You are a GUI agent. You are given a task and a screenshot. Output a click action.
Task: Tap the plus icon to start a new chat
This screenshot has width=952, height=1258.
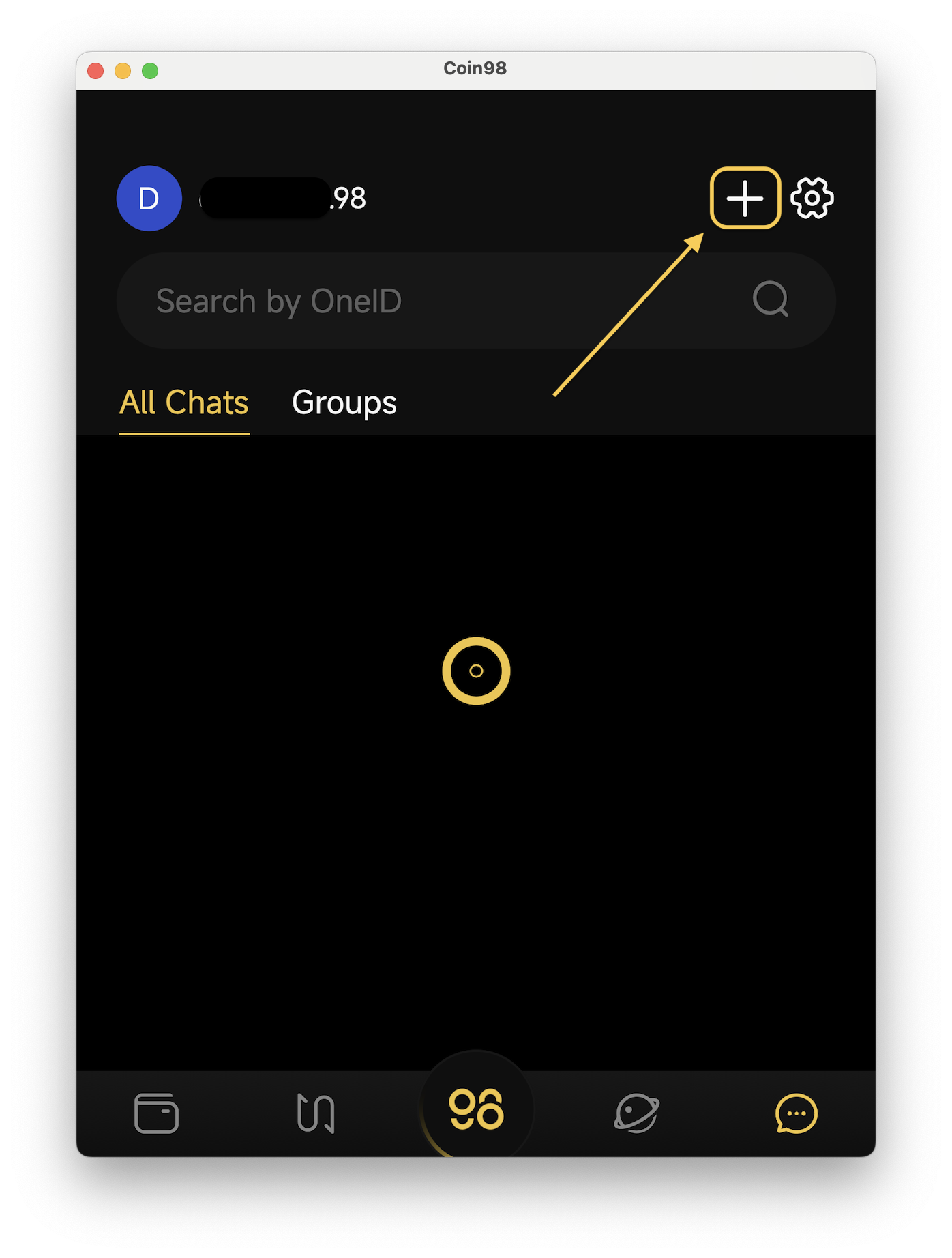pos(745,198)
